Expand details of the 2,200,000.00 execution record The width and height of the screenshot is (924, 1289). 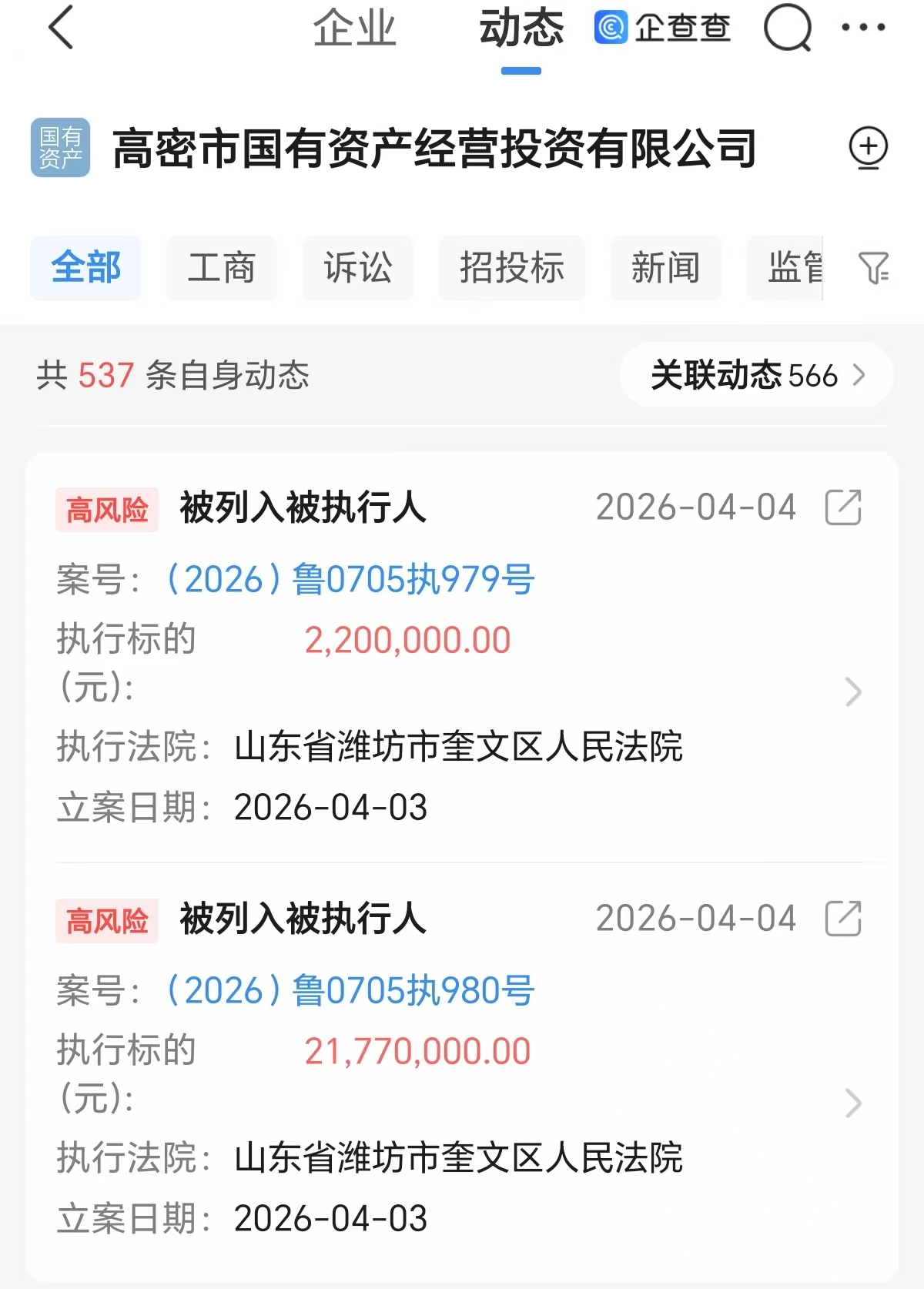pos(852,691)
